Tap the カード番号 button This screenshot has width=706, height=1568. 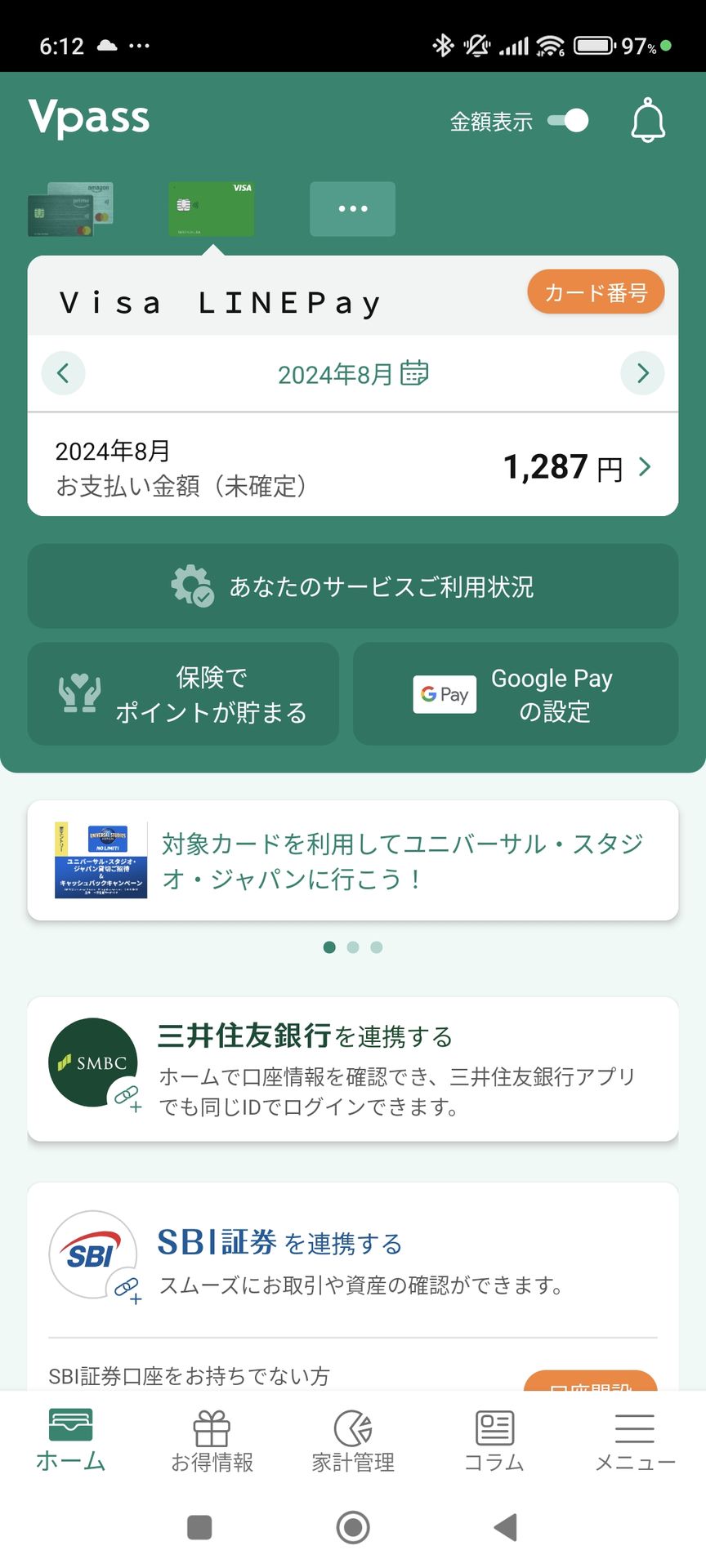[x=596, y=292]
